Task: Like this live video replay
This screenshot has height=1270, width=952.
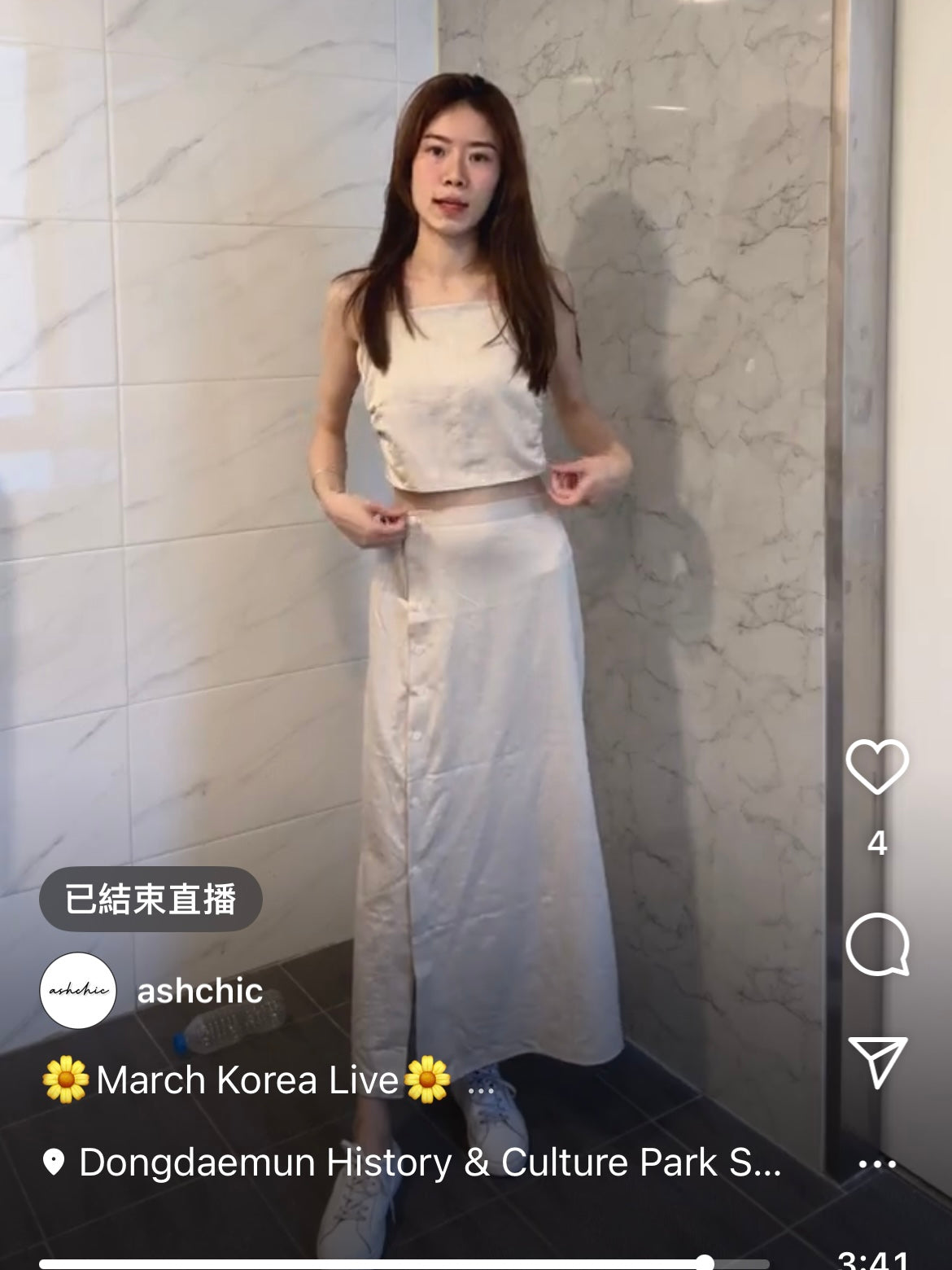Action: [876, 766]
